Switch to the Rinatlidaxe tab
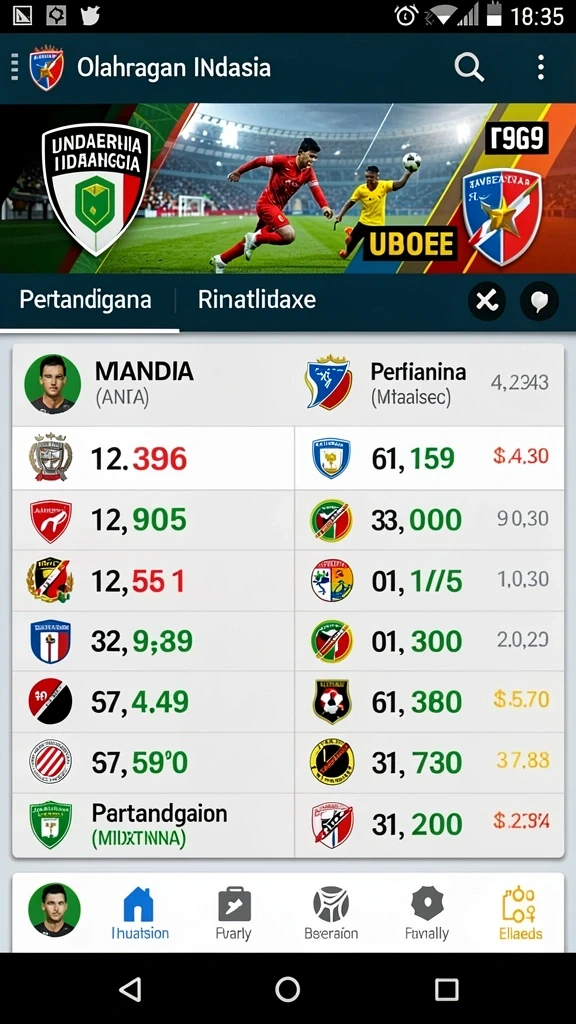 (x=257, y=300)
